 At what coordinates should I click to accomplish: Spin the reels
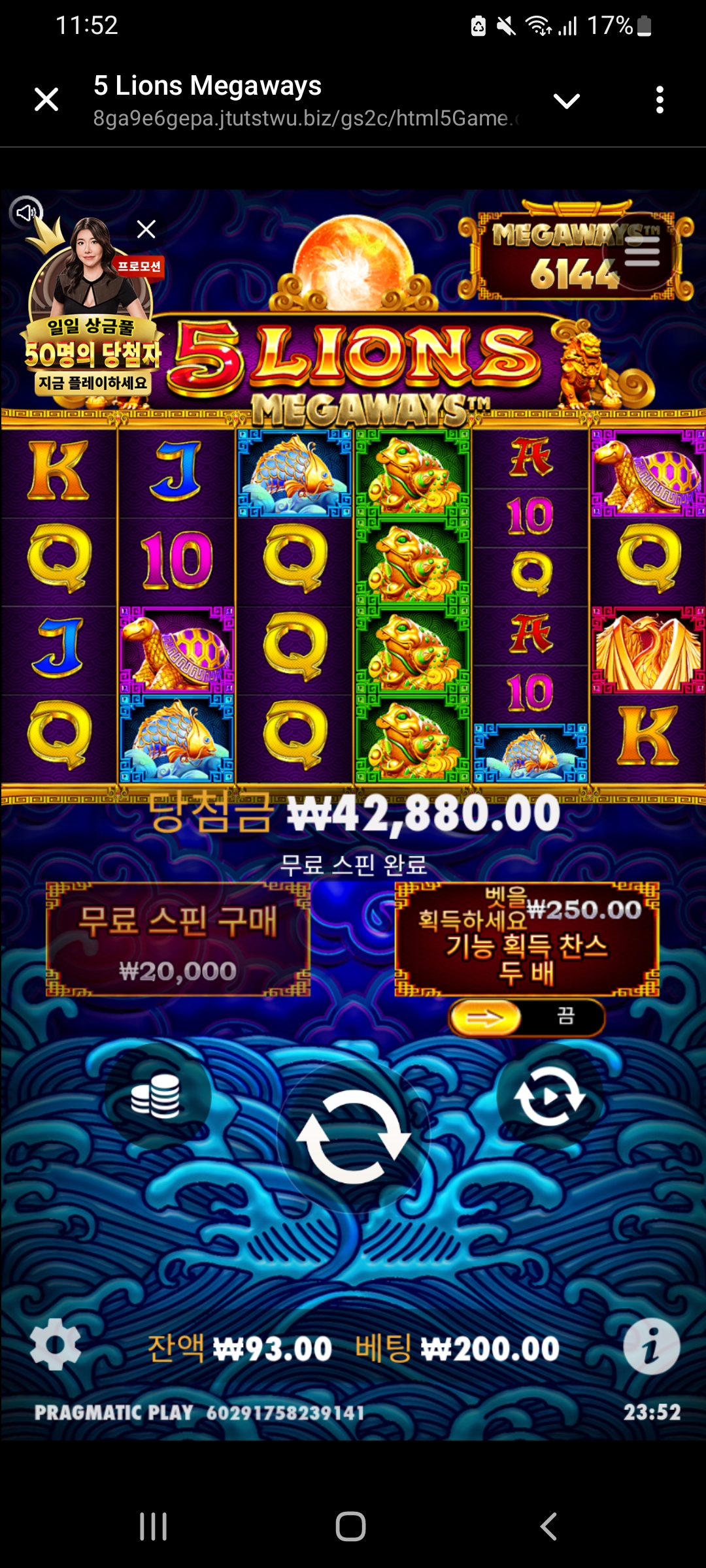click(353, 1137)
